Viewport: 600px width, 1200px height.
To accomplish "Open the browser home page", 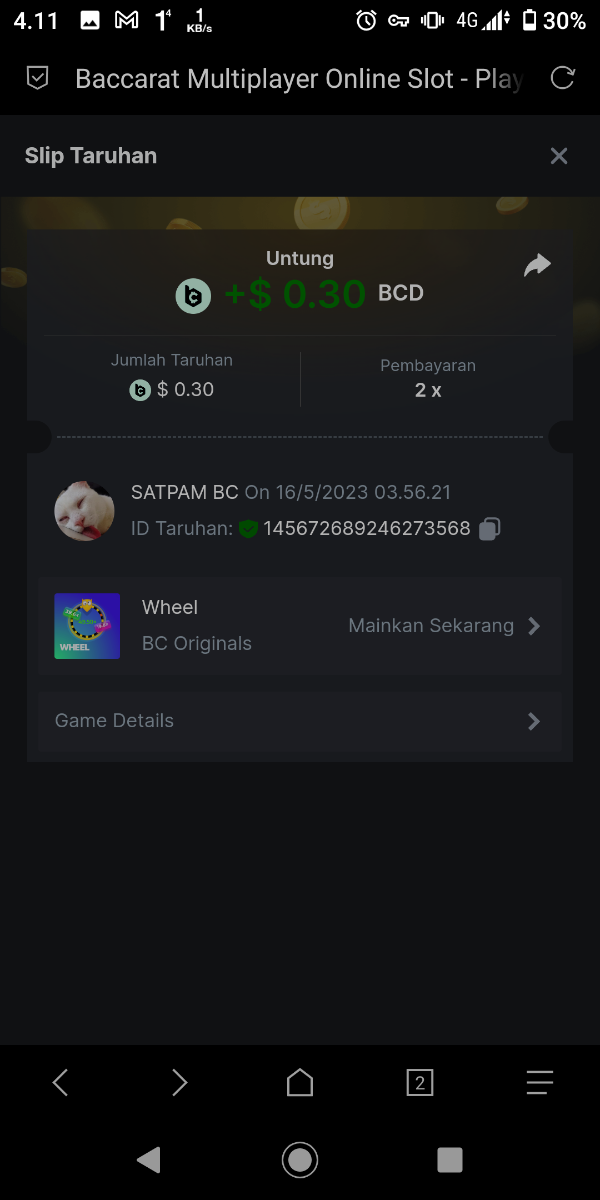I will tap(300, 1082).
